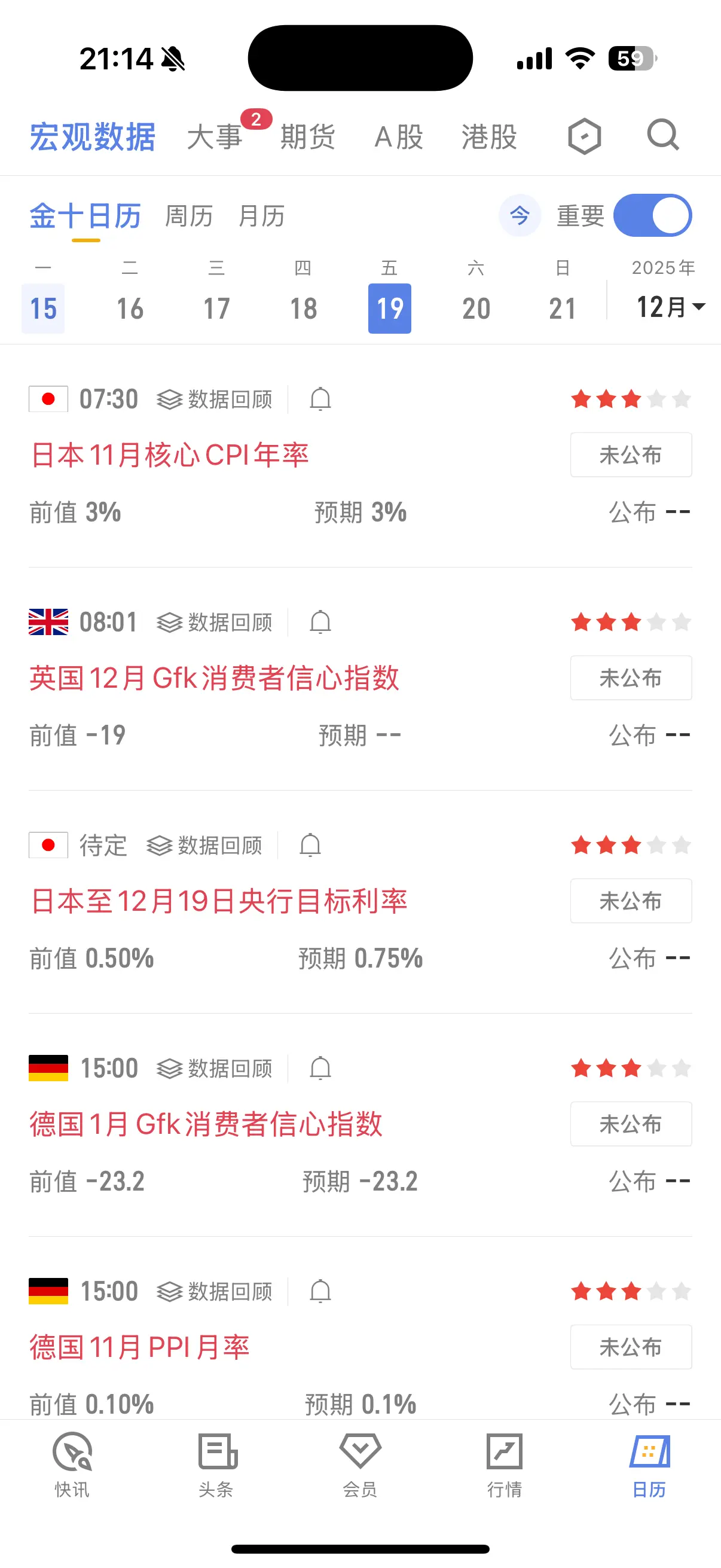This screenshot has height=1568, width=721.
Task: Set reminder bell for 日本11月核心CPI年率
Action: pos(320,399)
